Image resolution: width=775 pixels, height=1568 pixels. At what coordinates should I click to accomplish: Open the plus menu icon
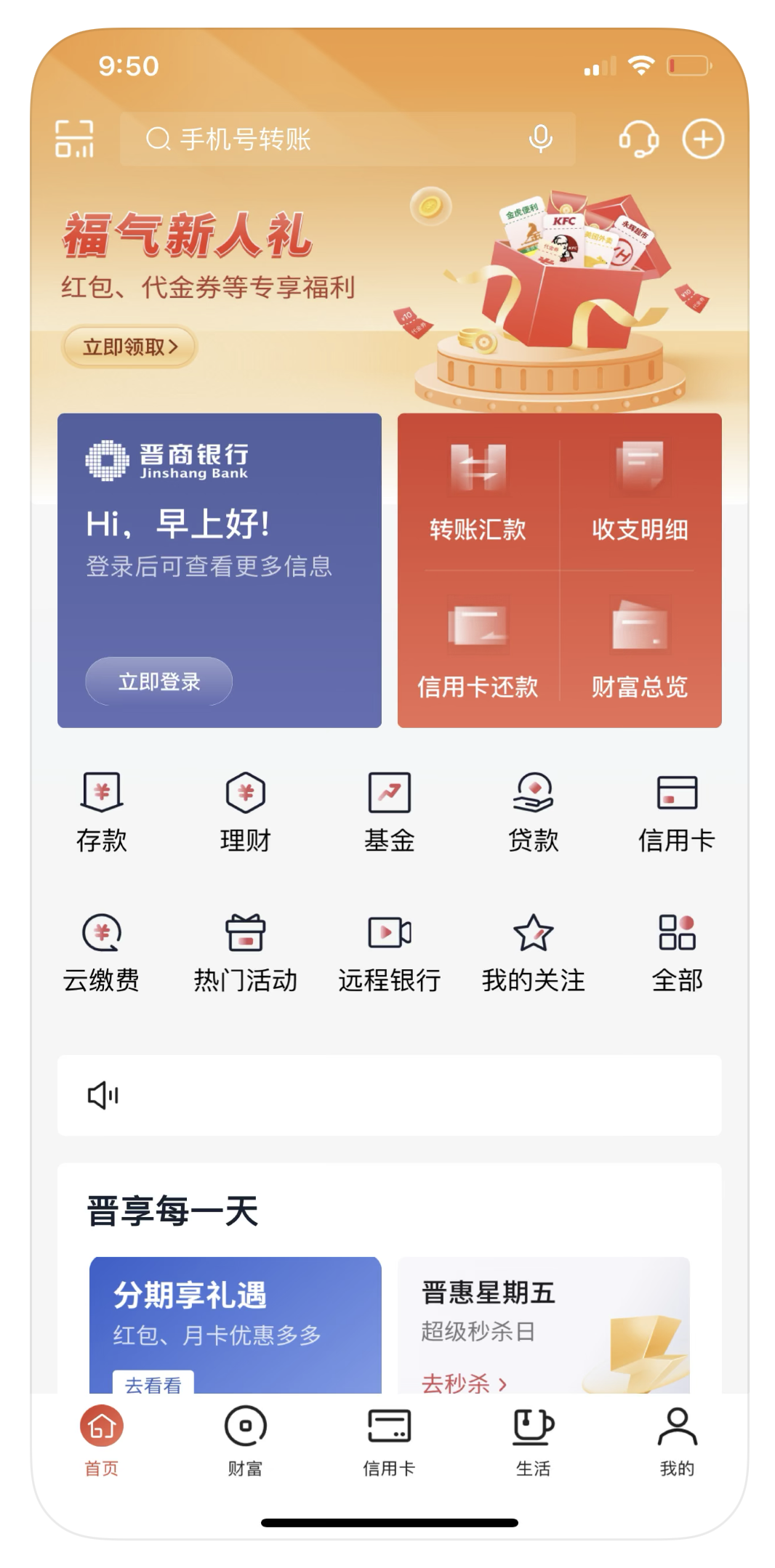click(702, 139)
